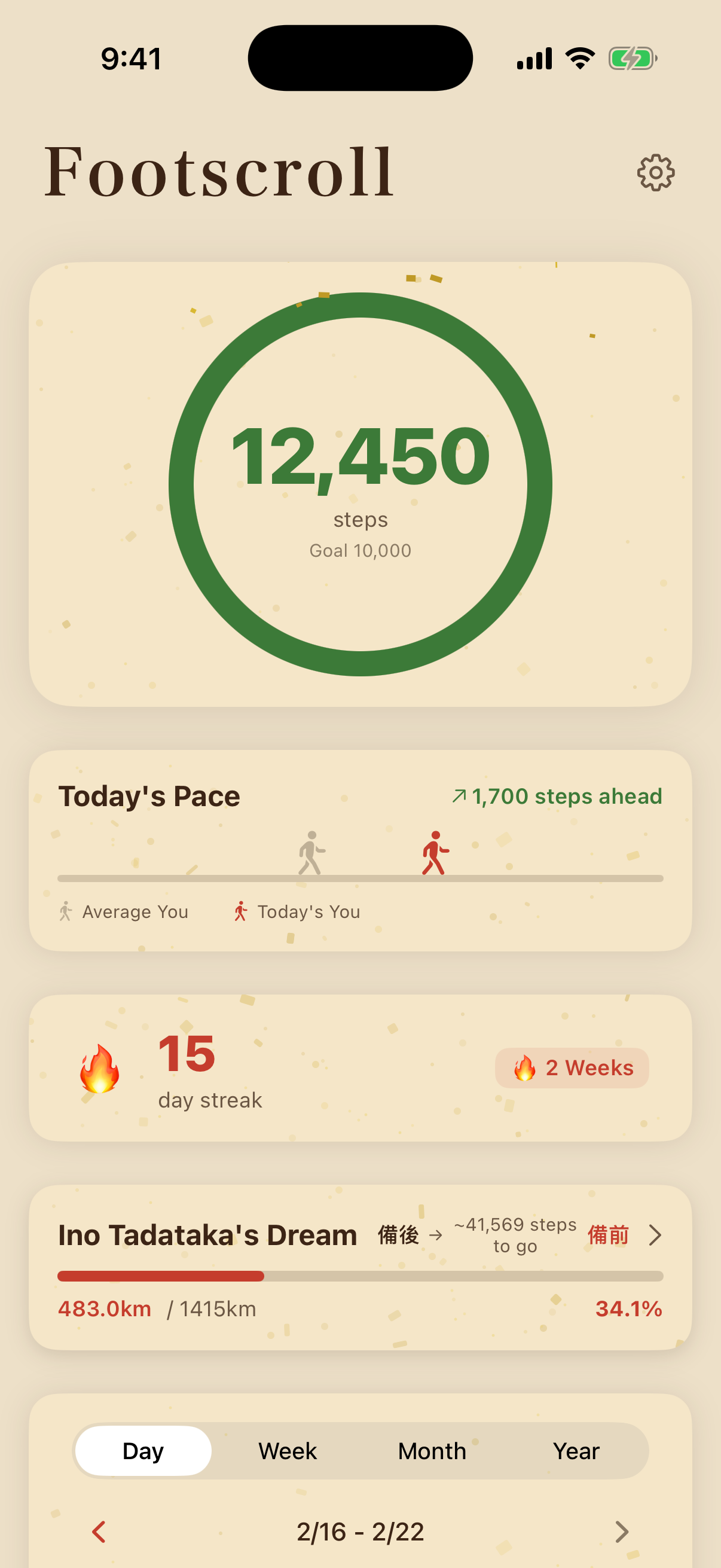Switch to the Week tab
The width and height of the screenshot is (721, 1568).
pos(287,1451)
